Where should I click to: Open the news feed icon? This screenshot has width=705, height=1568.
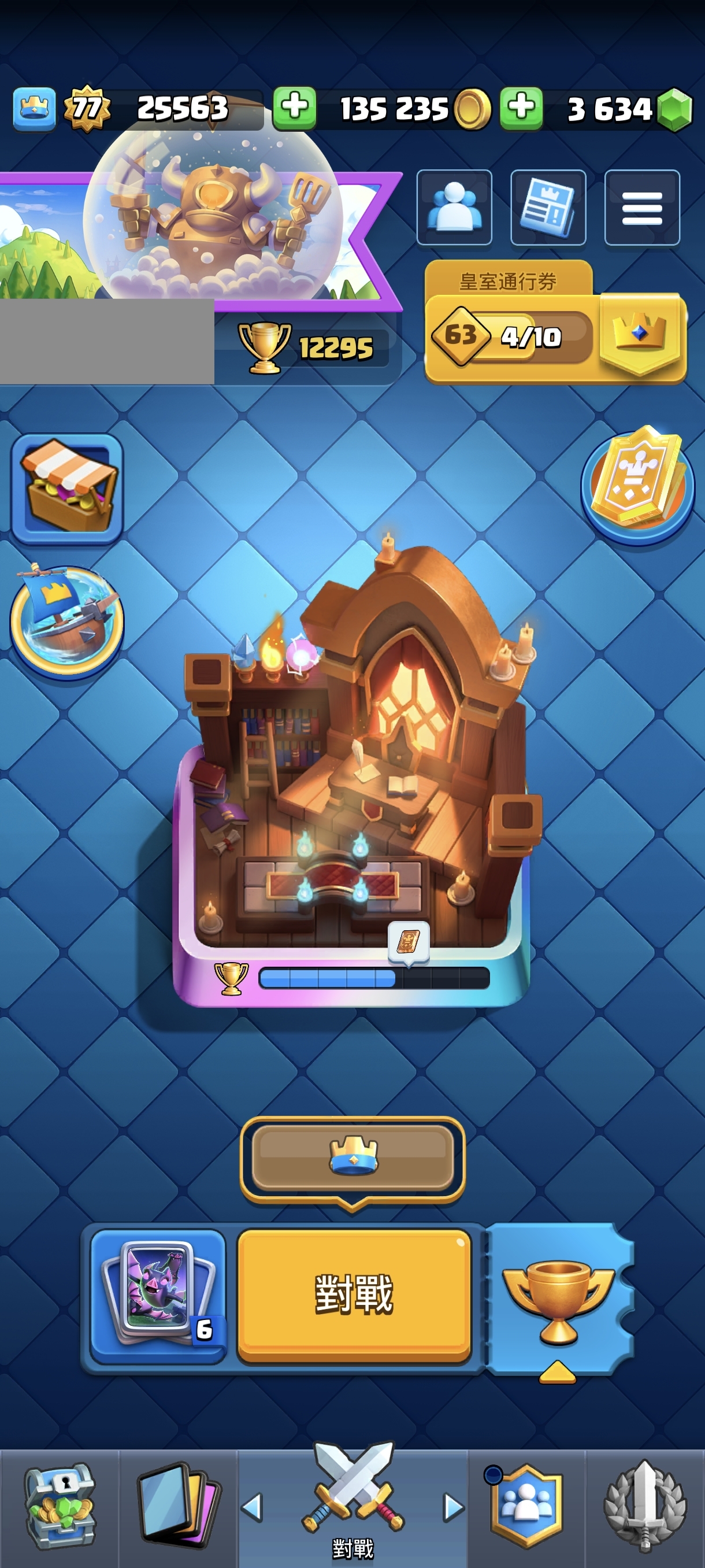[547, 208]
